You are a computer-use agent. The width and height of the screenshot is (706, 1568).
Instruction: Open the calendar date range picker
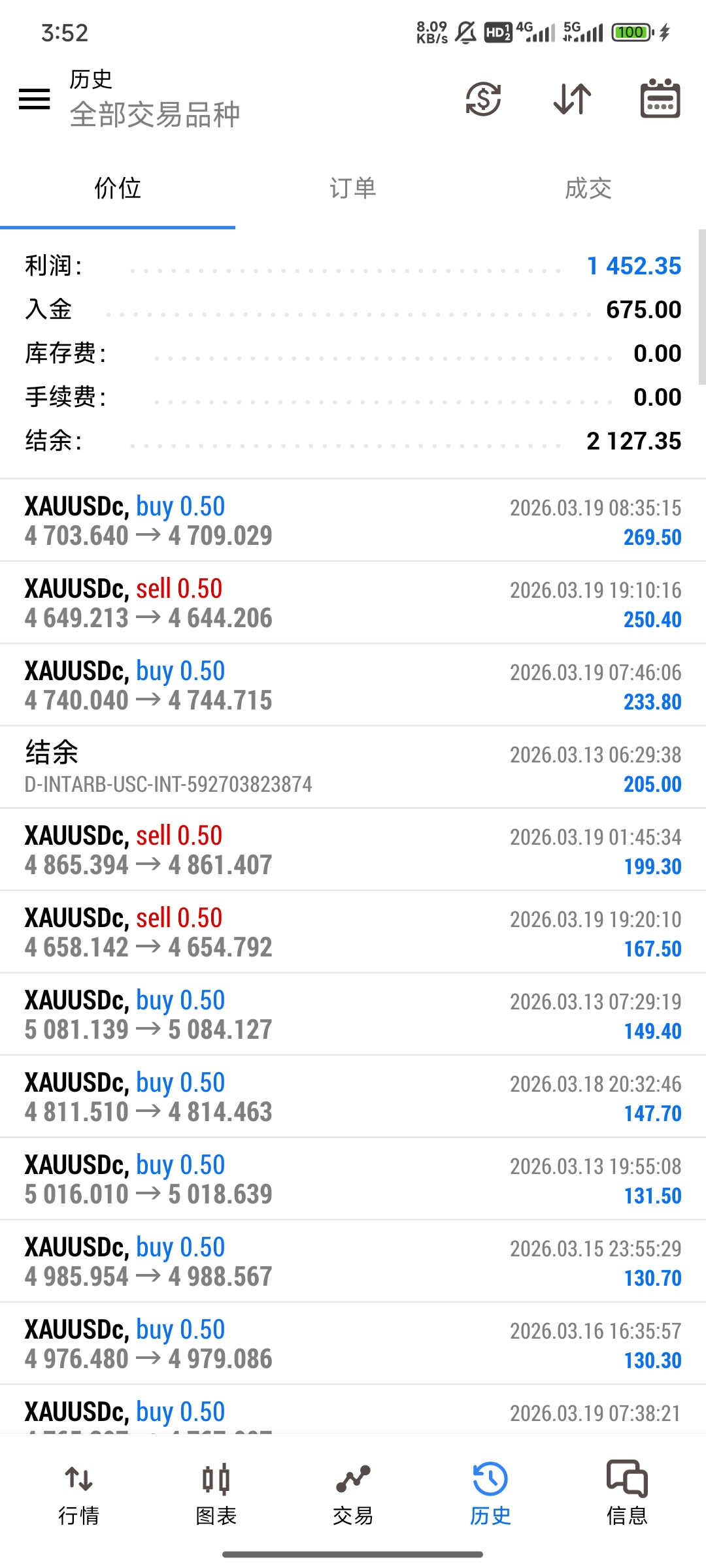pos(660,99)
